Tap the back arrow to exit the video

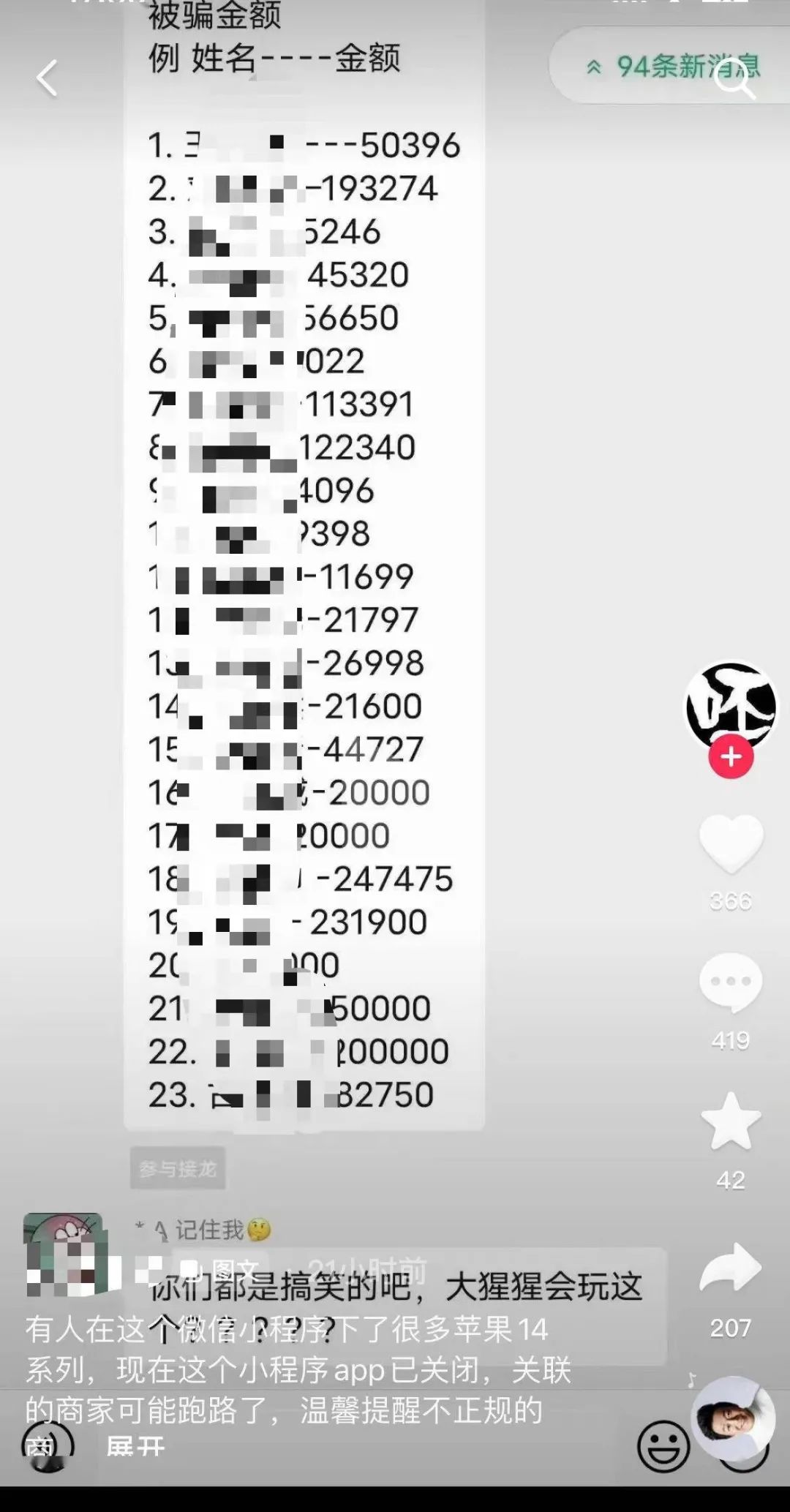pyautogui.click(x=45, y=77)
